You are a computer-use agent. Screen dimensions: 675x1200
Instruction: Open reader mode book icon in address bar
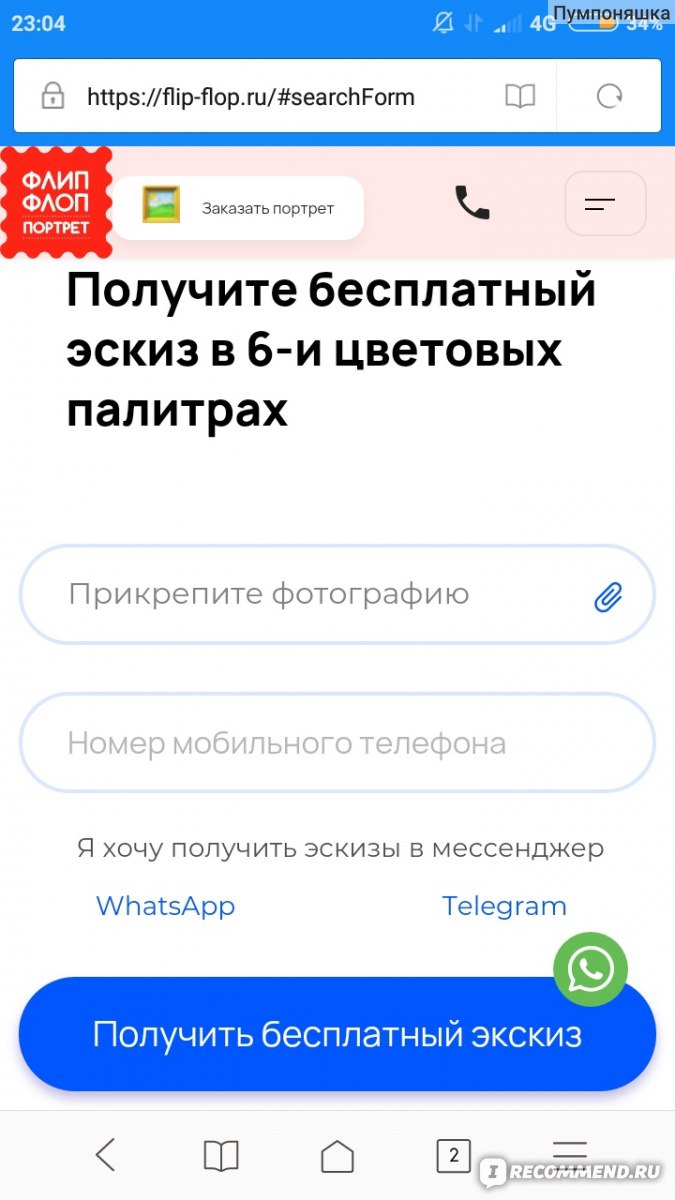click(x=519, y=97)
